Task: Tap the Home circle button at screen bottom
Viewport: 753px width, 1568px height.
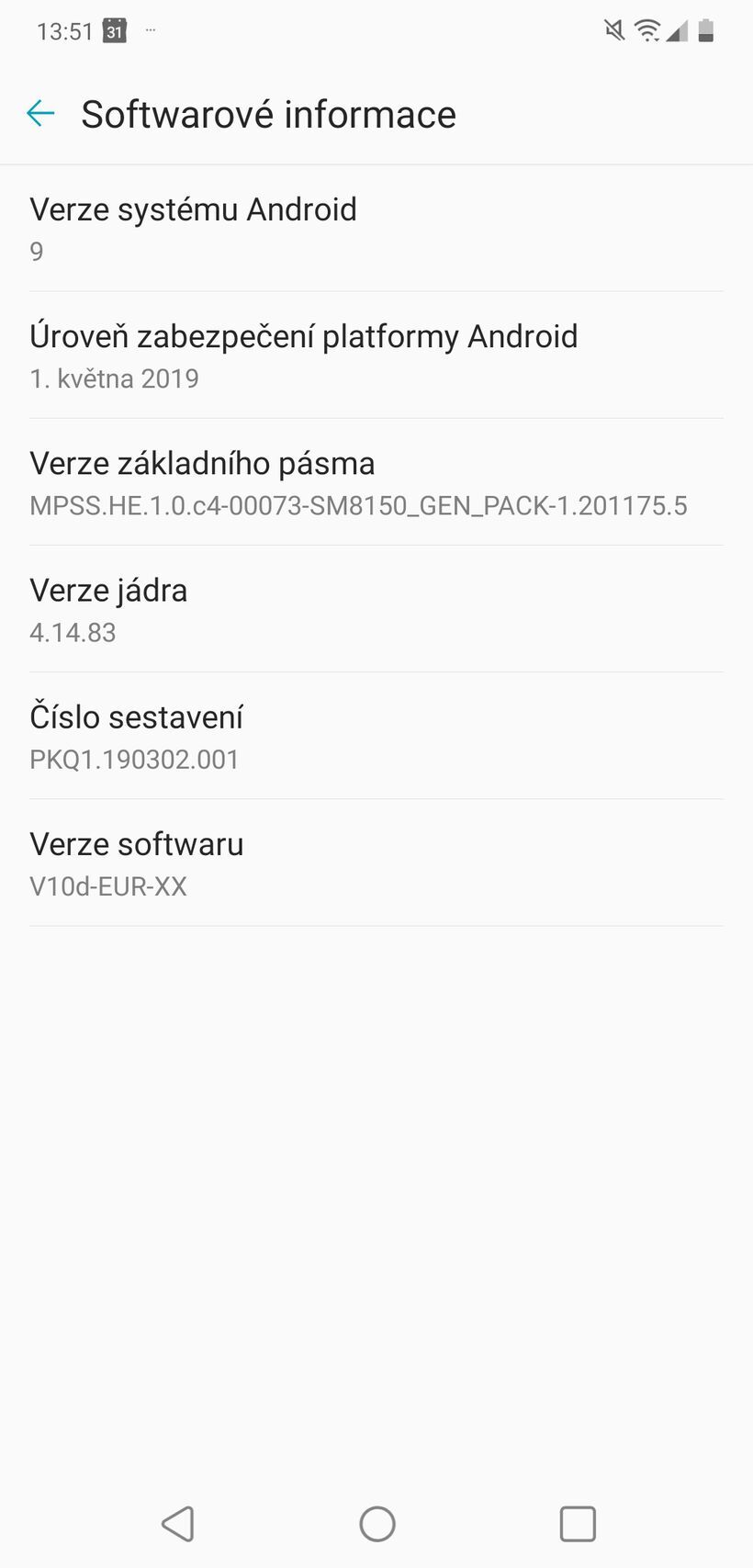Action: 376,1522
